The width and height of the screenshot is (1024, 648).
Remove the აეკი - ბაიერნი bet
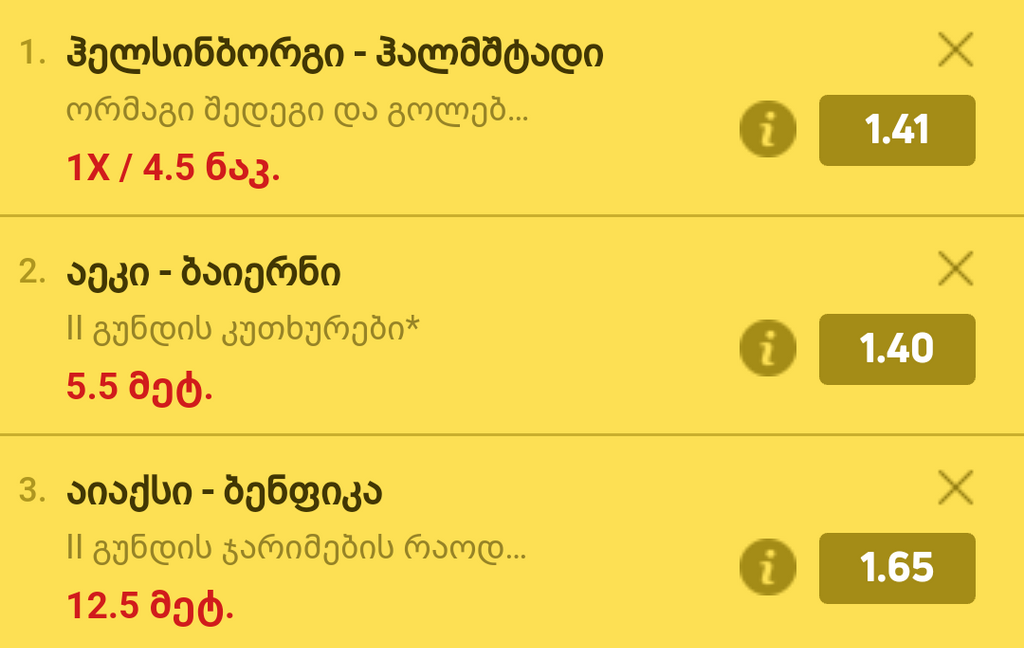tap(957, 268)
